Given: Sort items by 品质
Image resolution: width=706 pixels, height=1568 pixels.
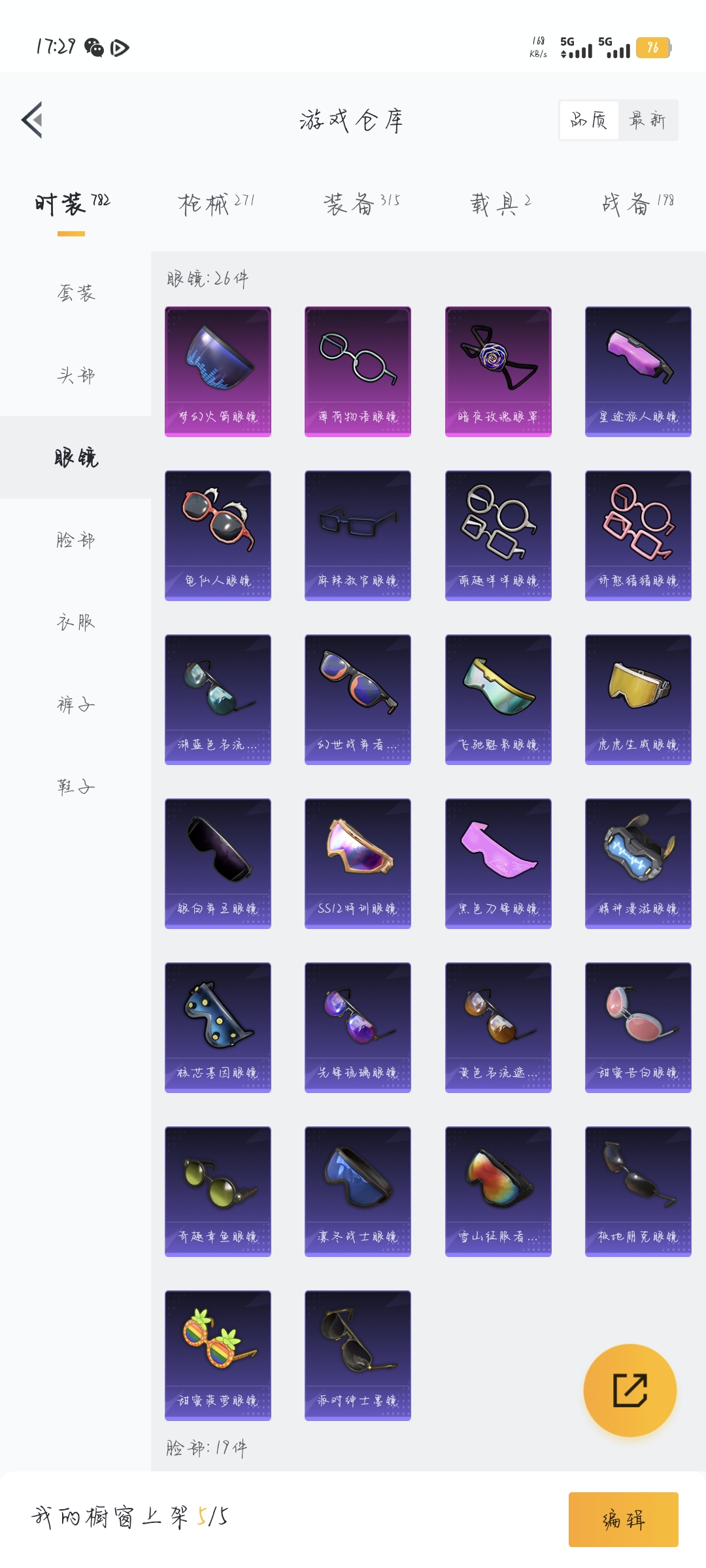Looking at the screenshot, I should [x=589, y=120].
